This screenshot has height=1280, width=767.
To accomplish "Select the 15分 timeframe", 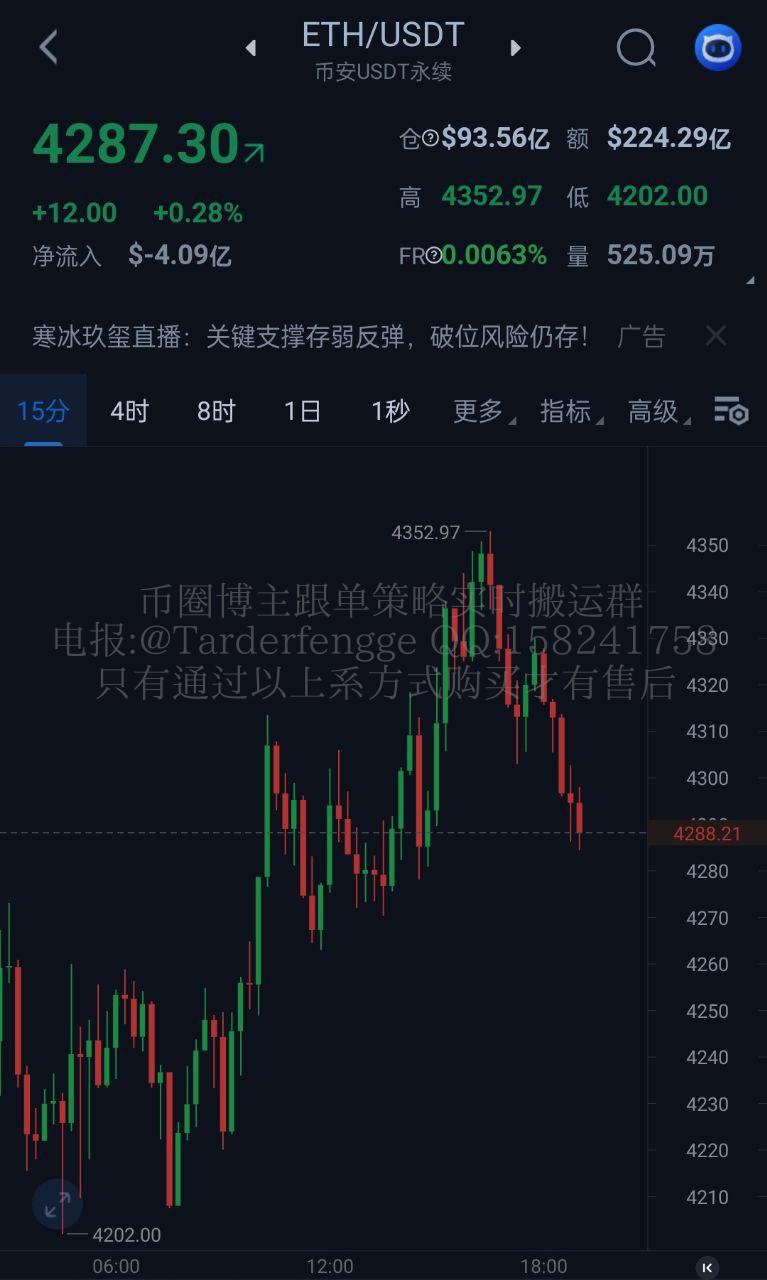I will [43, 411].
